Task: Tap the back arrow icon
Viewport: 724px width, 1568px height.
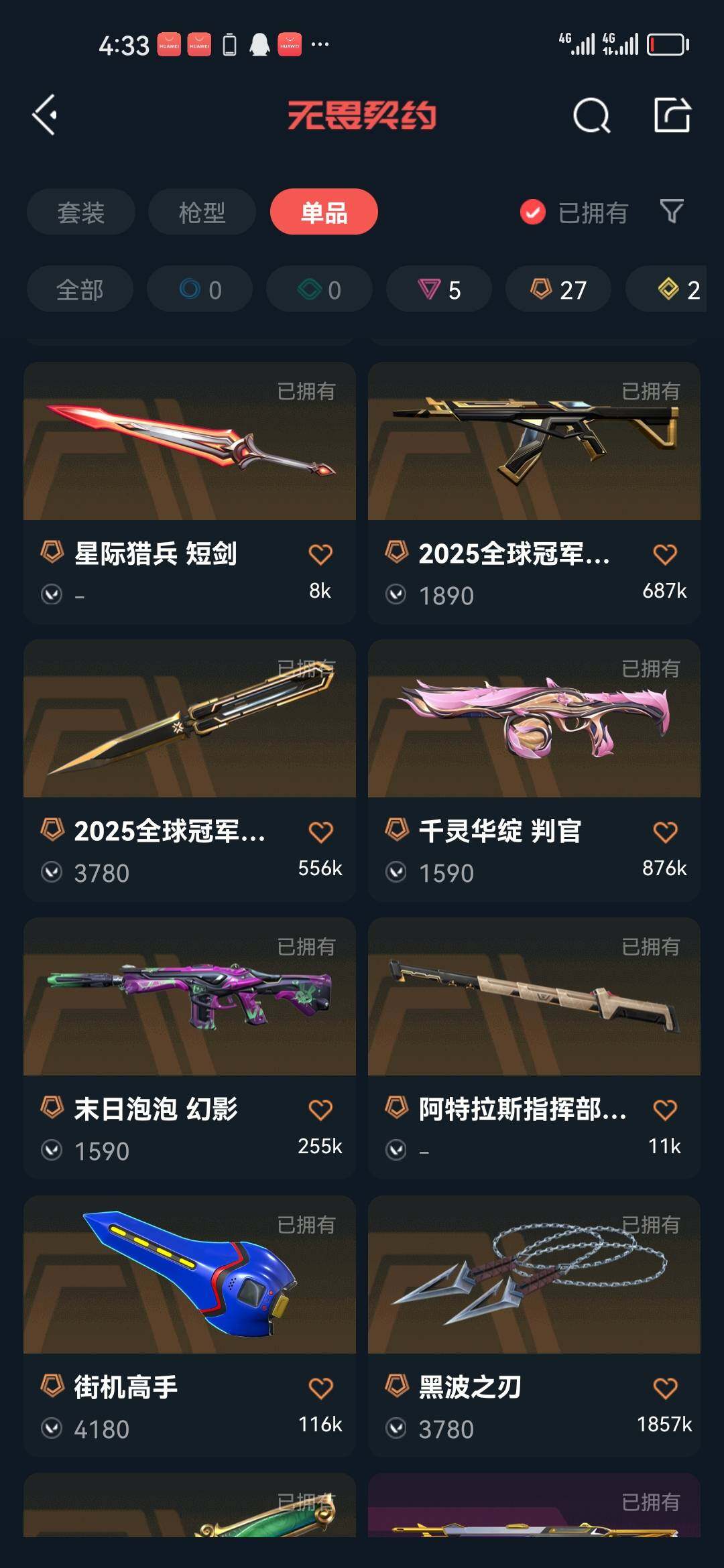Action: 44,115
